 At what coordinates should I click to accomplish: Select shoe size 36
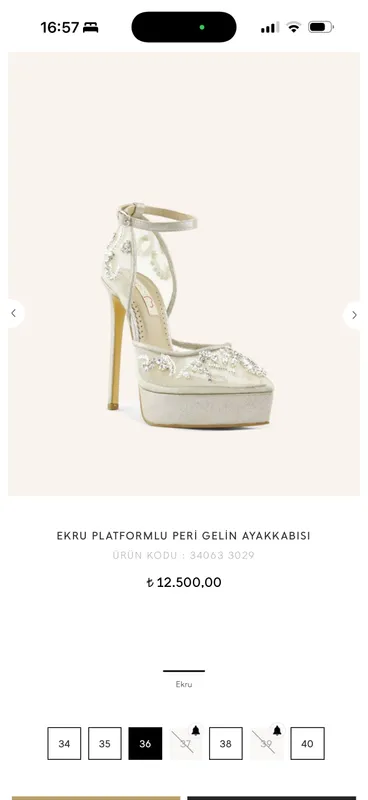coord(145,743)
